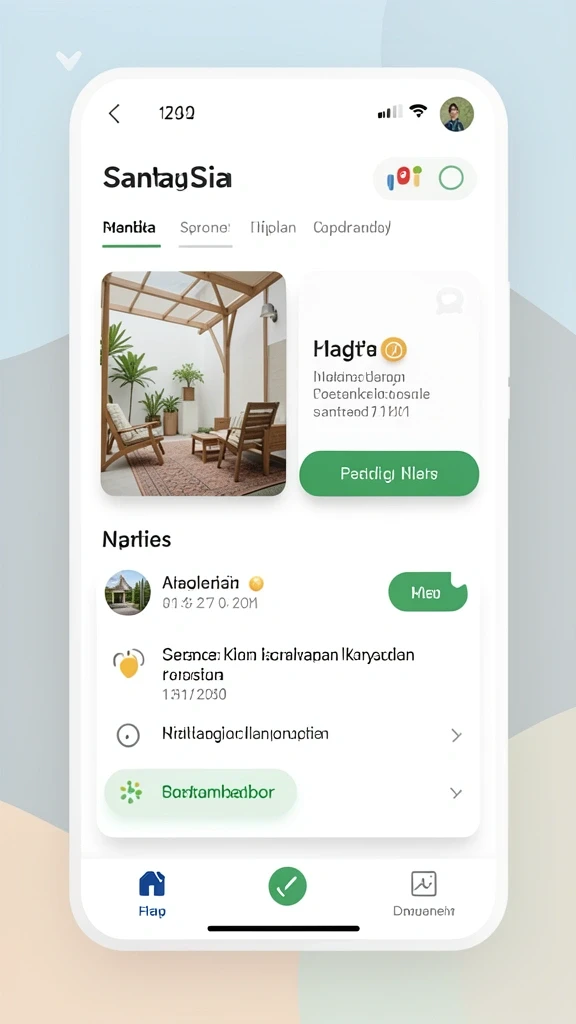Image resolution: width=576 pixels, height=1024 pixels.
Task: Open the chevron beside Bontambedbor
Action: [456, 793]
